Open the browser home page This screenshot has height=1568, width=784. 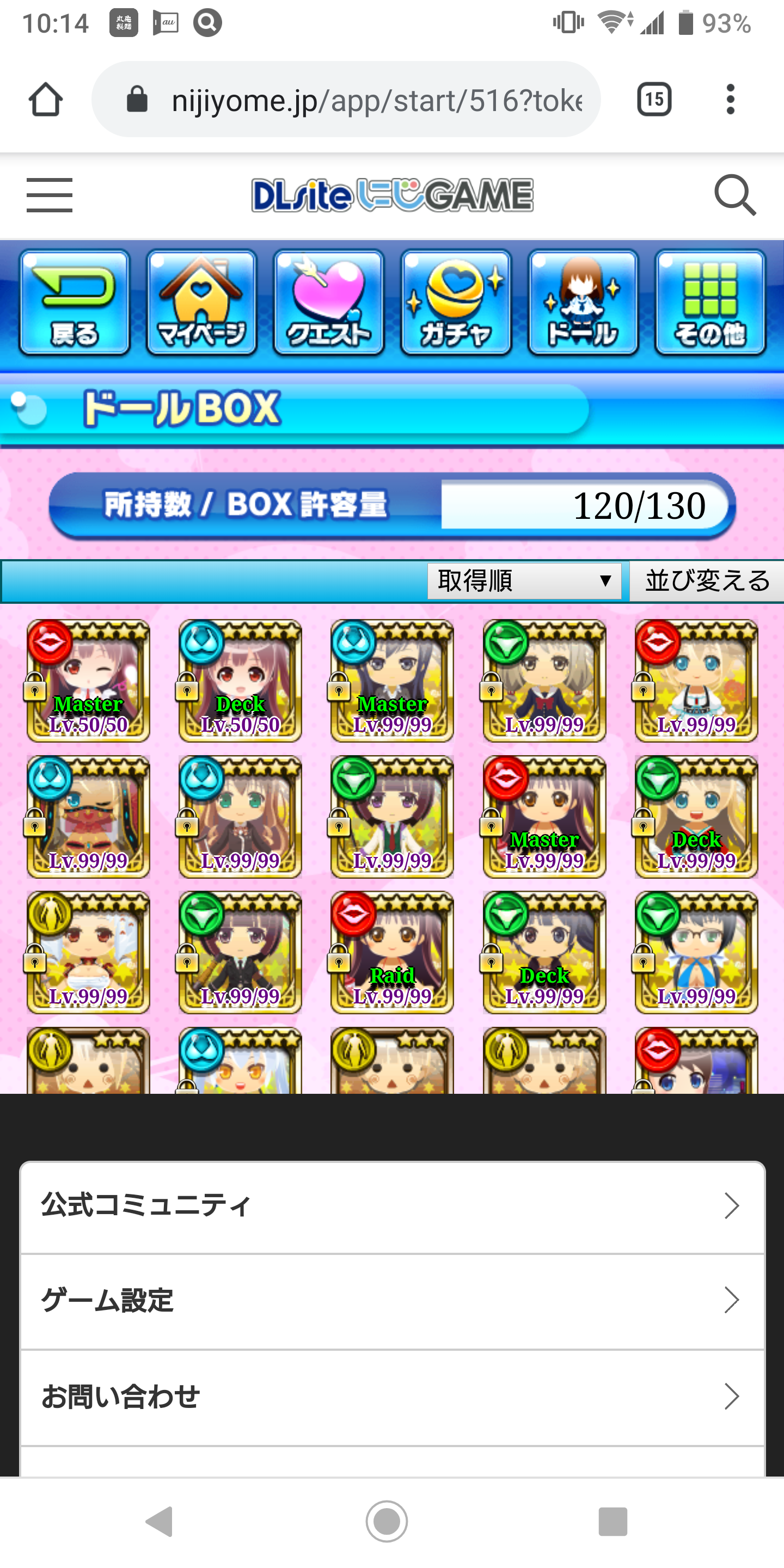(46, 99)
